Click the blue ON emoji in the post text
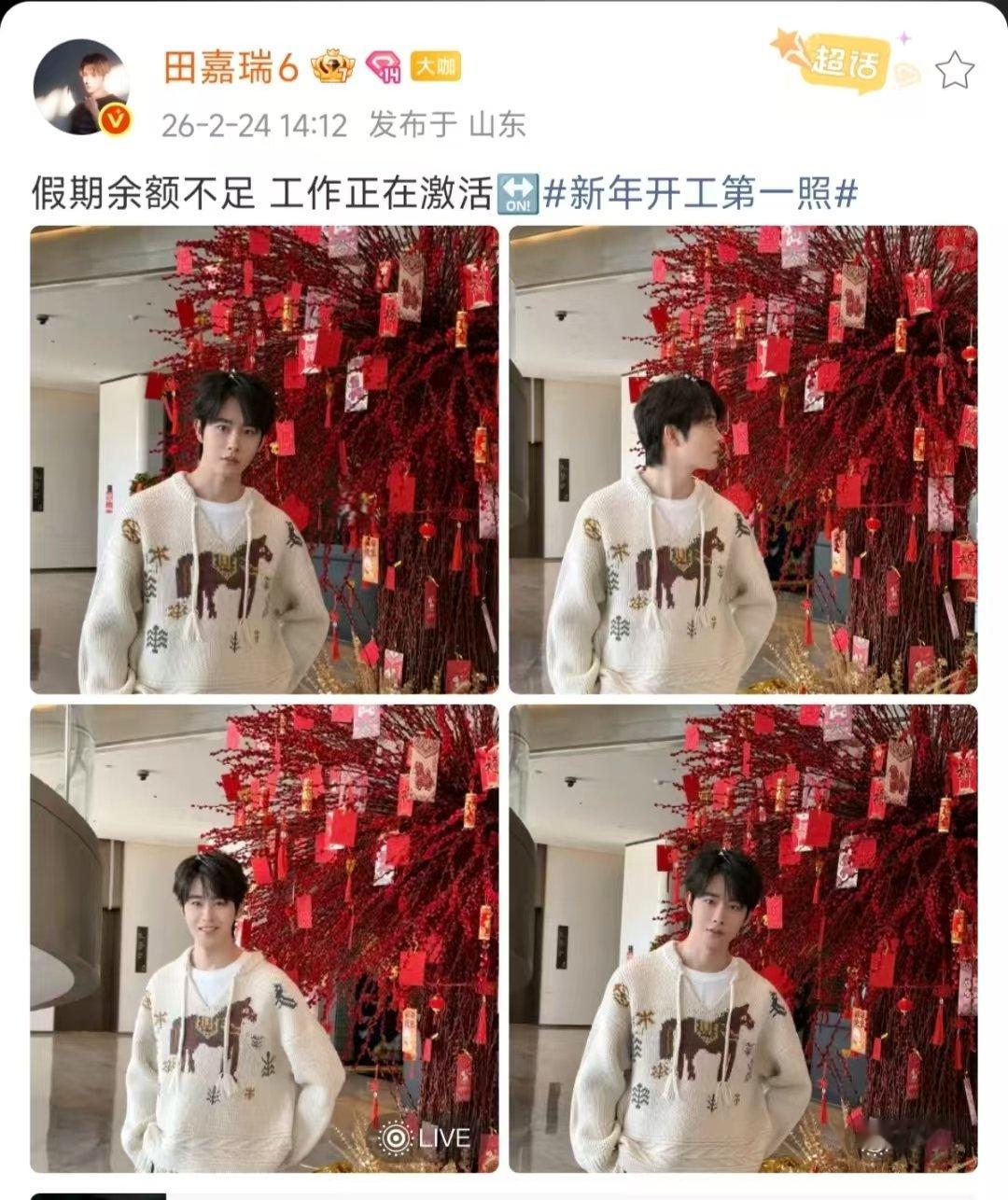Screen dimensions: 1008x1200 tap(519, 193)
